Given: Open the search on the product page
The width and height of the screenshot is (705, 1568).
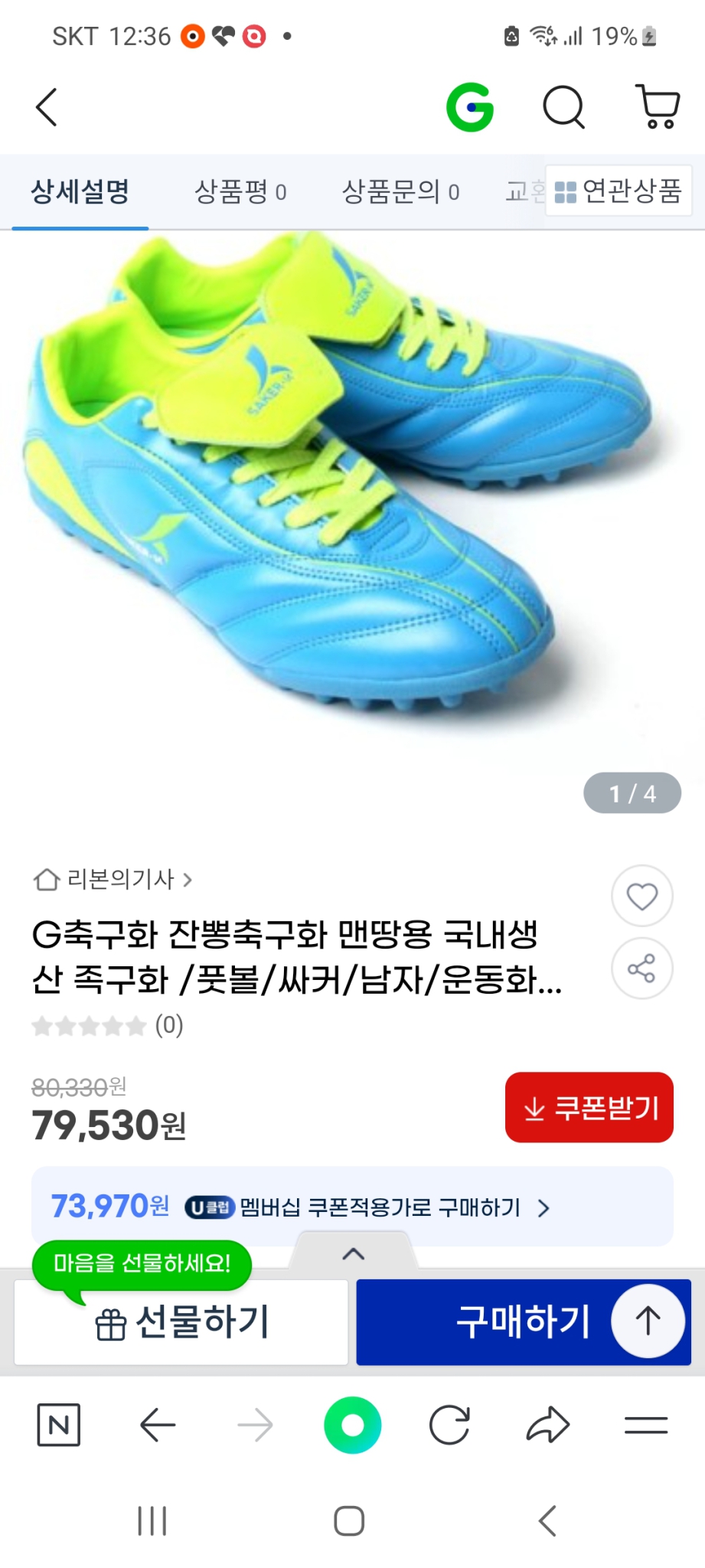Looking at the screenshot, I should pos(564,107).
